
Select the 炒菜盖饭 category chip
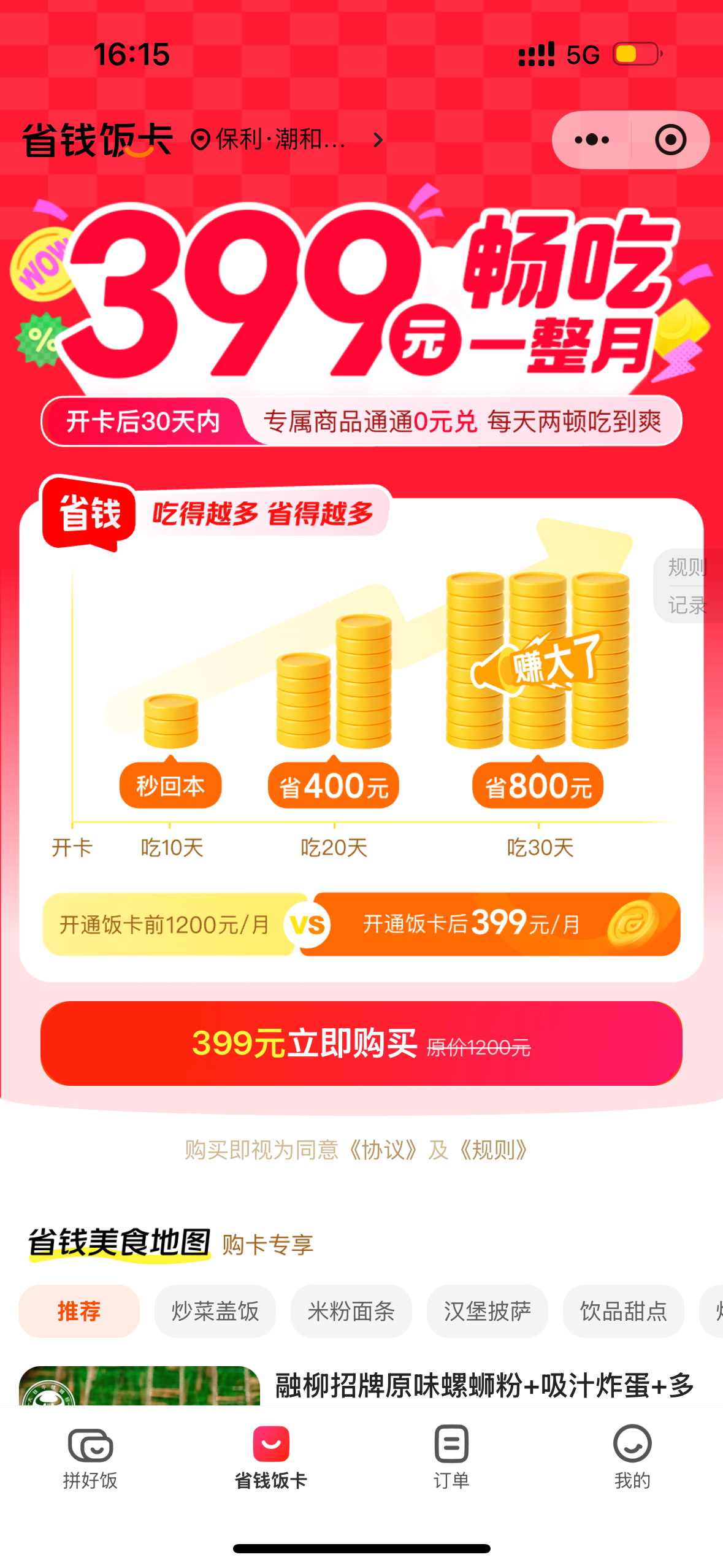click(x=215, y=1311)
